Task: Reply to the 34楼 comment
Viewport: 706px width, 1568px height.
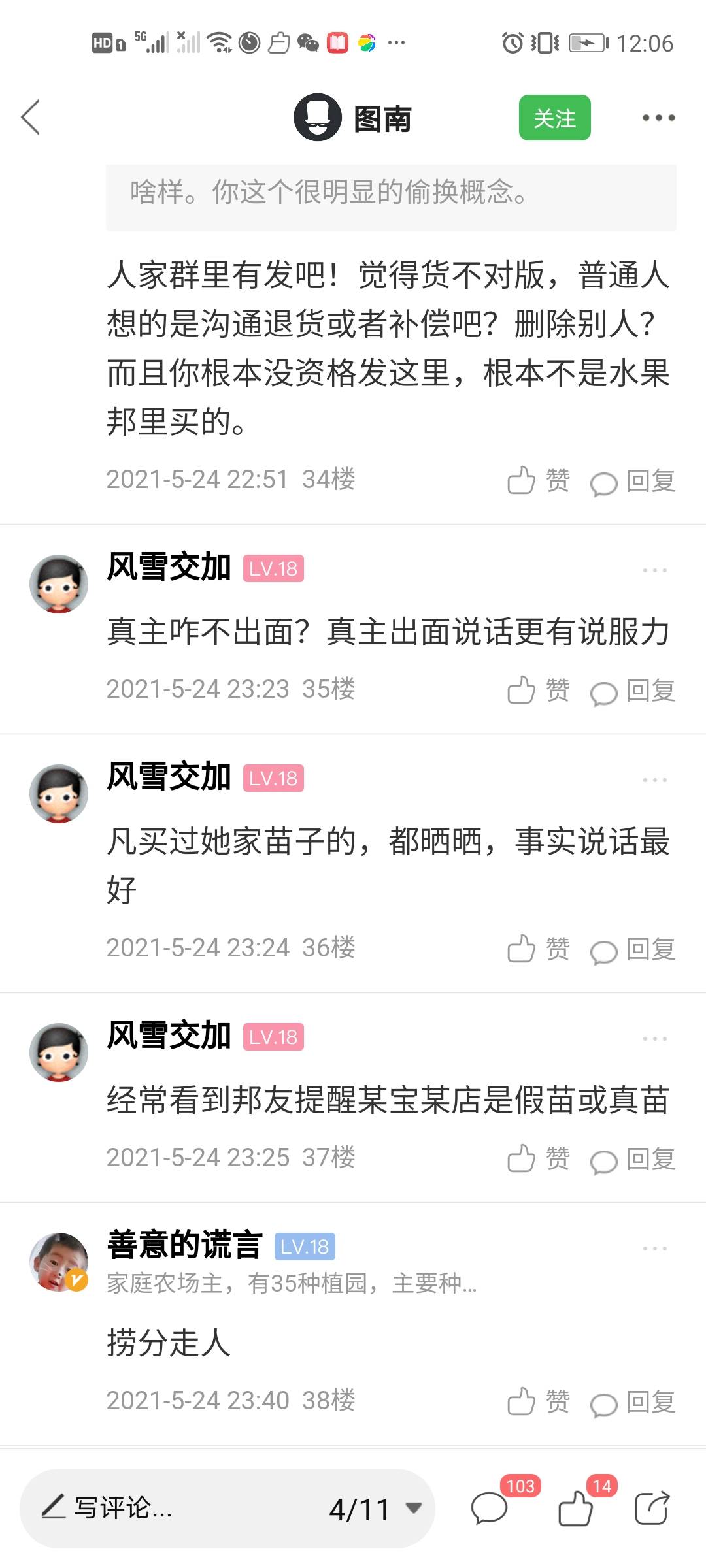Action: (x=633, y=482)
